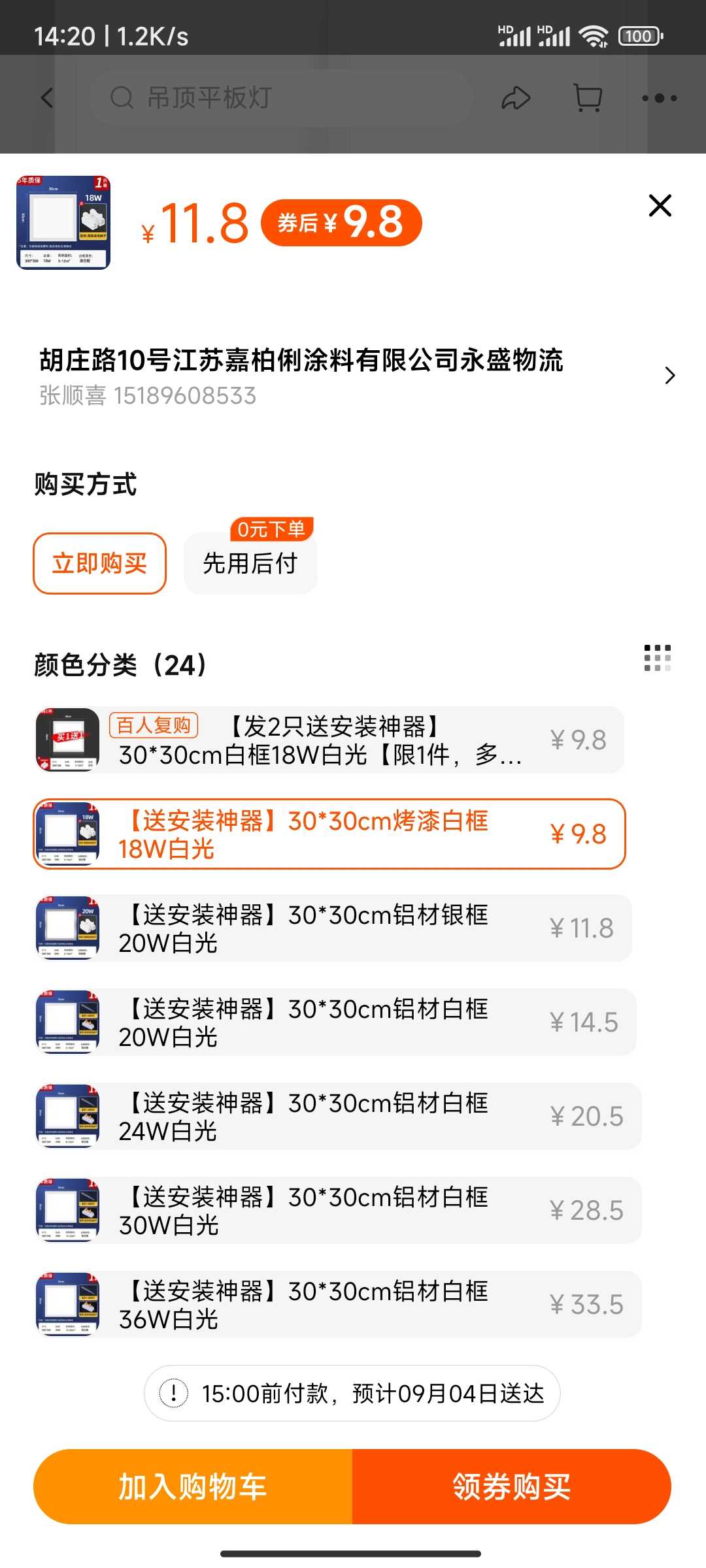
Task: Enlarge the product thumbnail beside the price
Action: [x=63, y=222]
